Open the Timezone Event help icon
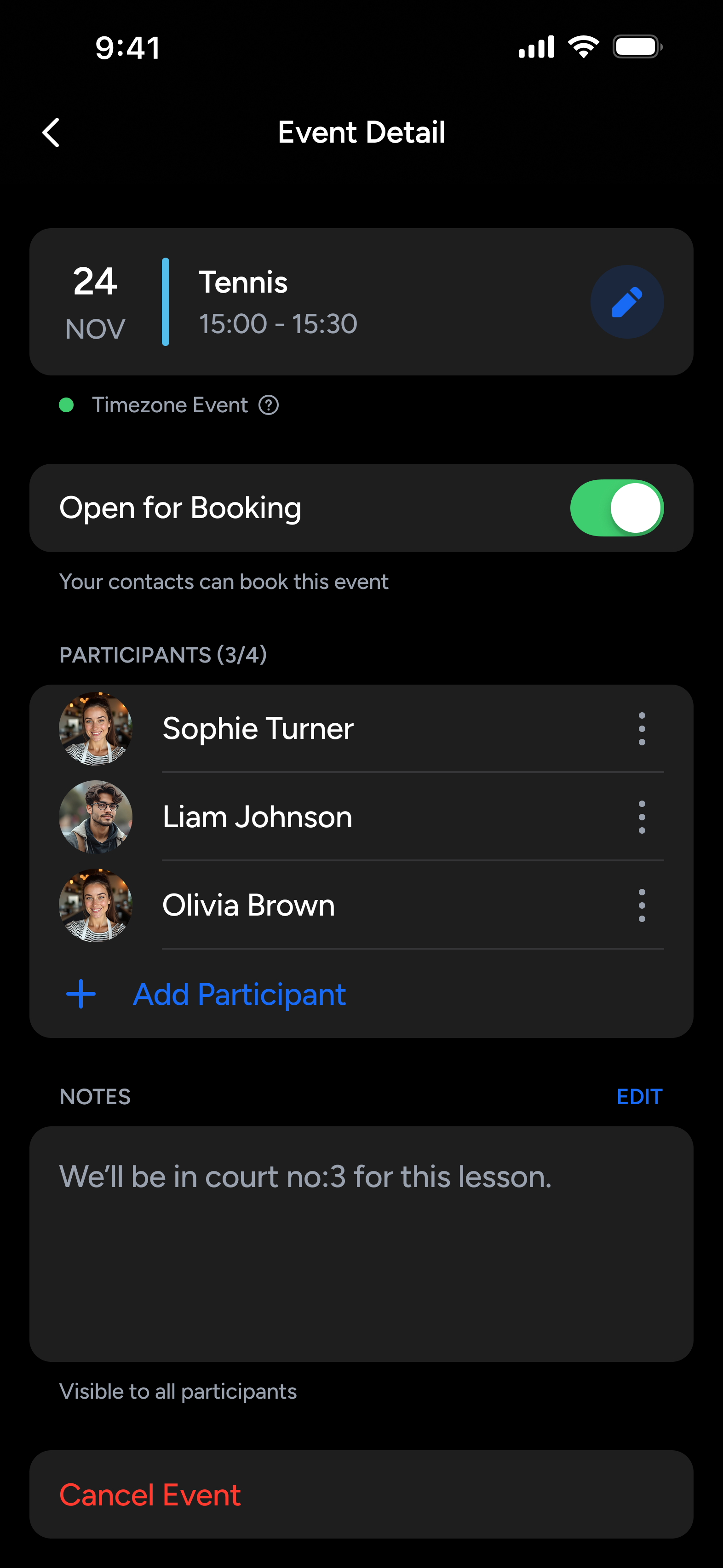The height and width of the screenshot is (1568, 723). (x=269, y=405)
